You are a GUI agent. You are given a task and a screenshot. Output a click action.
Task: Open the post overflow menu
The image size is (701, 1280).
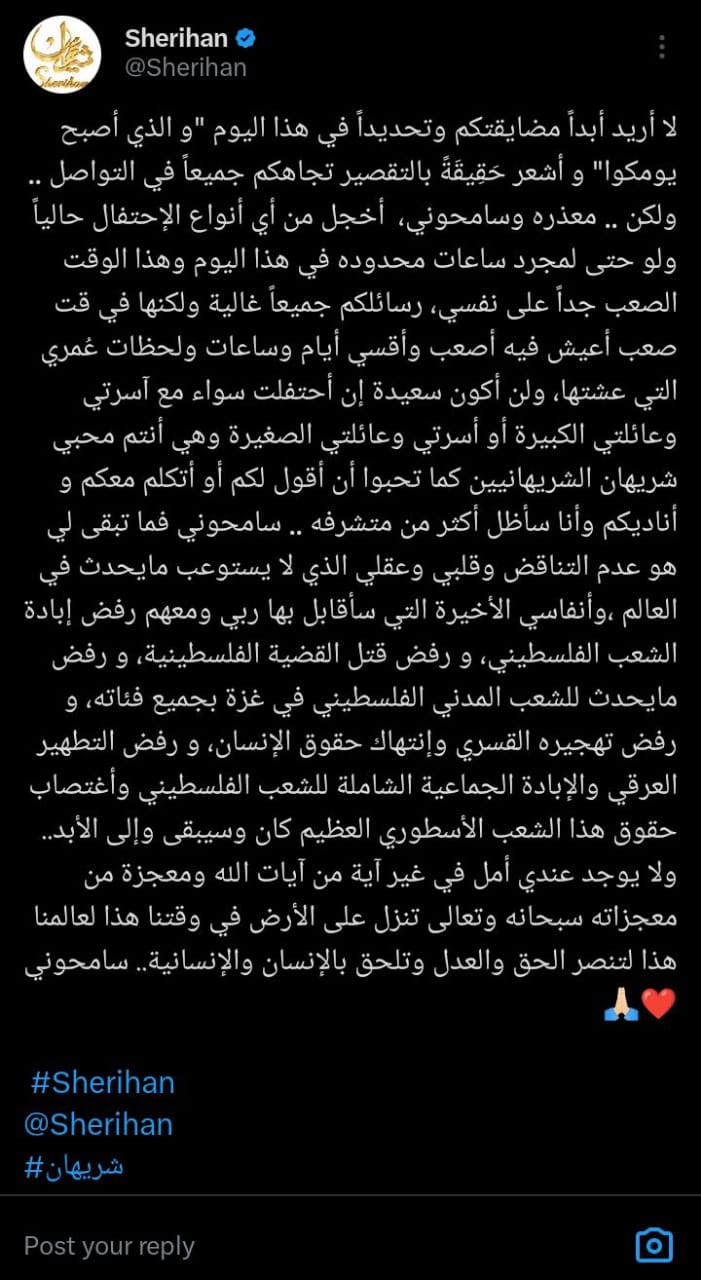pyautogui.click(x=661, y=48)
